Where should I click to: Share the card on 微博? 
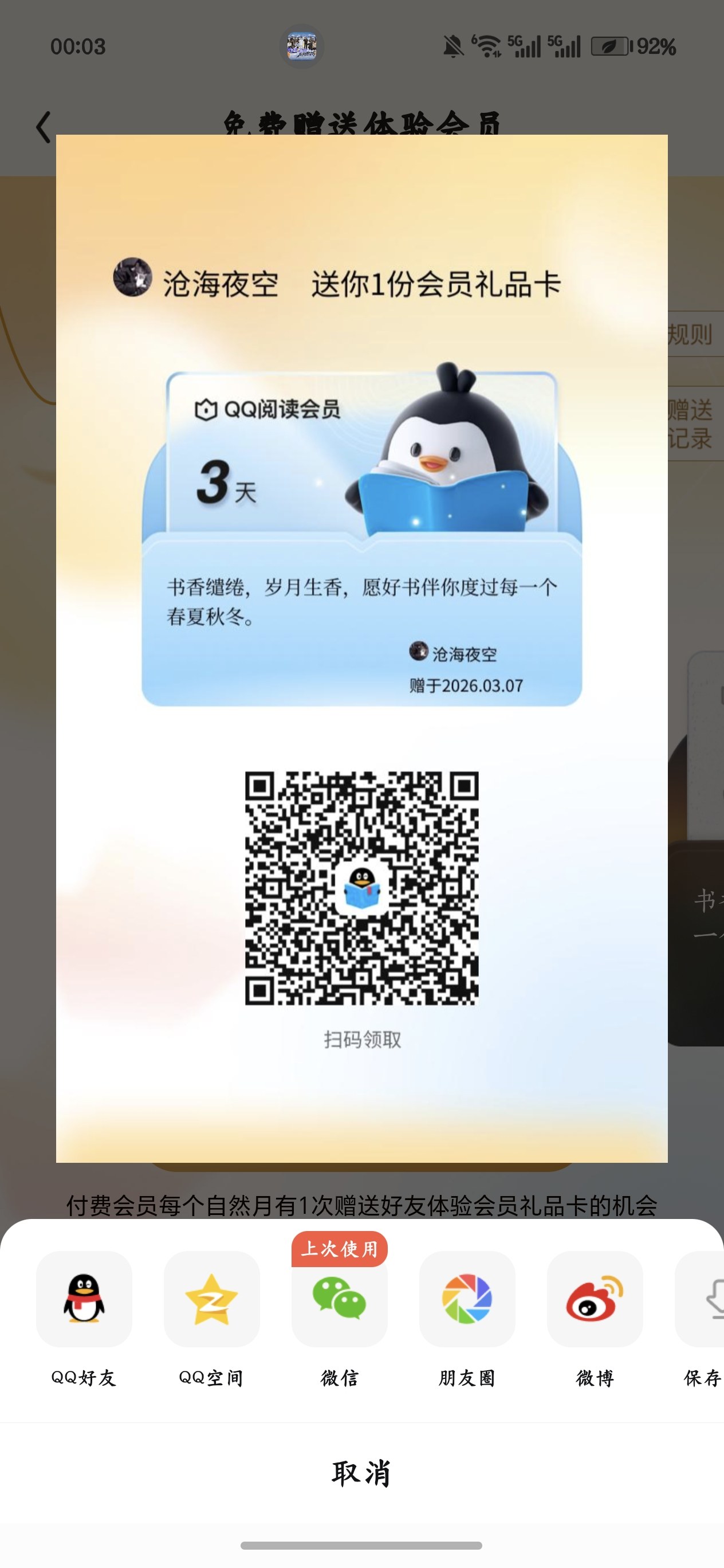595,1299
